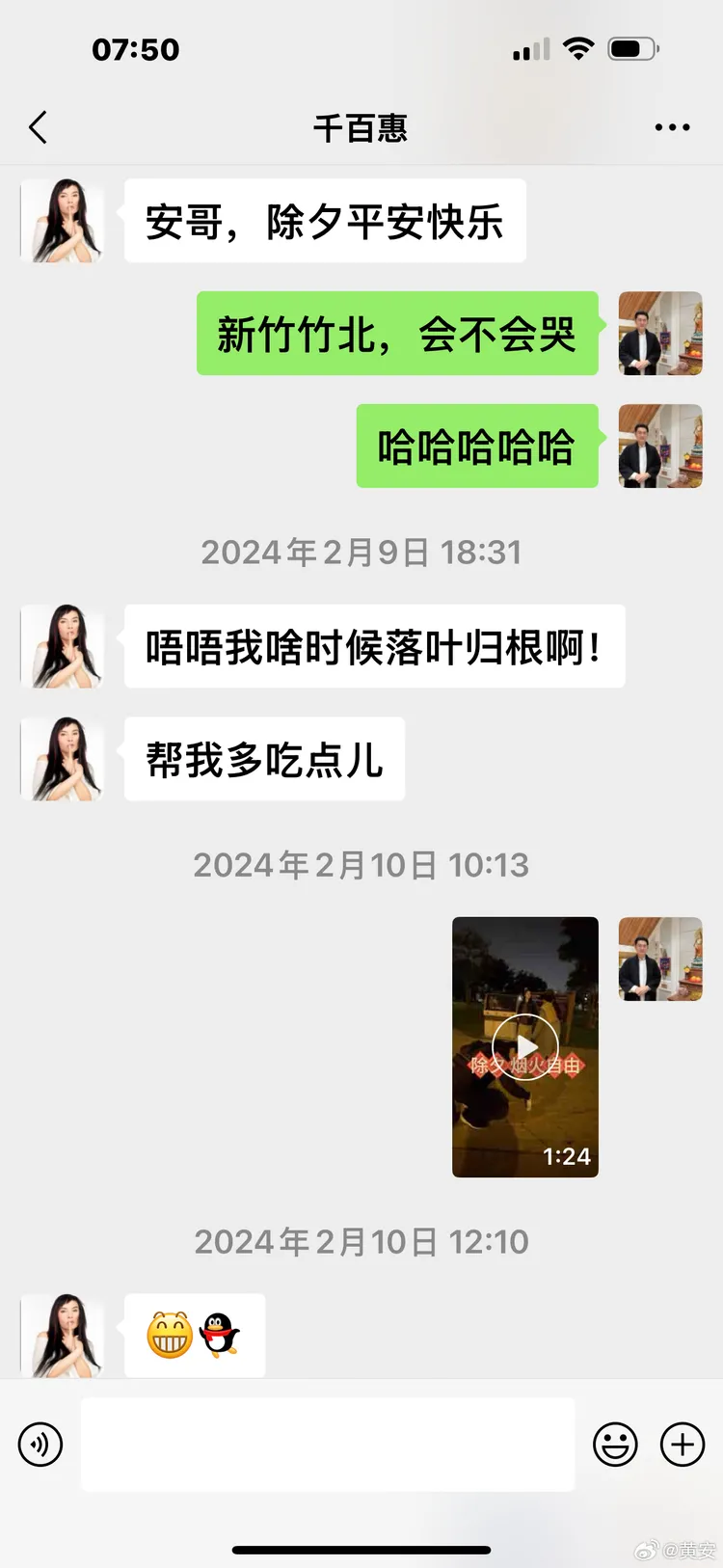Viewport: 723px width, 1568px height.
Task: Open the emoji picker icon
Action: tap(616, 1445)
